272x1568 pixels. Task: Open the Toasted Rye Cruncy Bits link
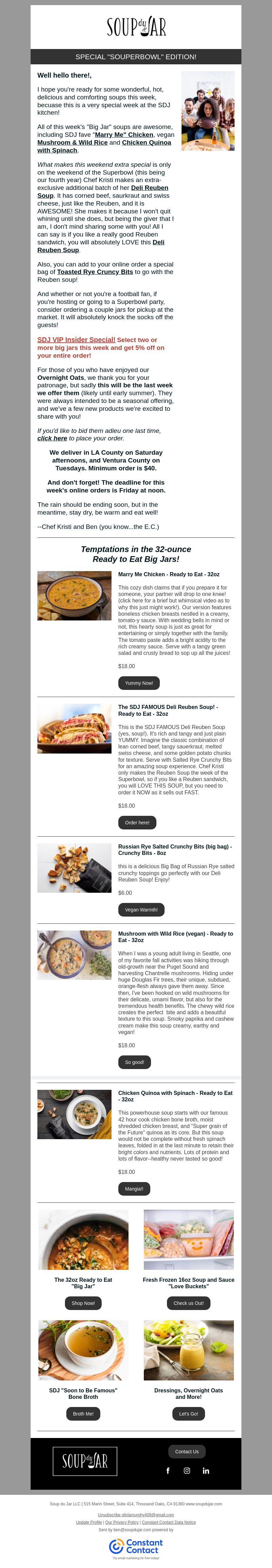(x=95, y=272)
